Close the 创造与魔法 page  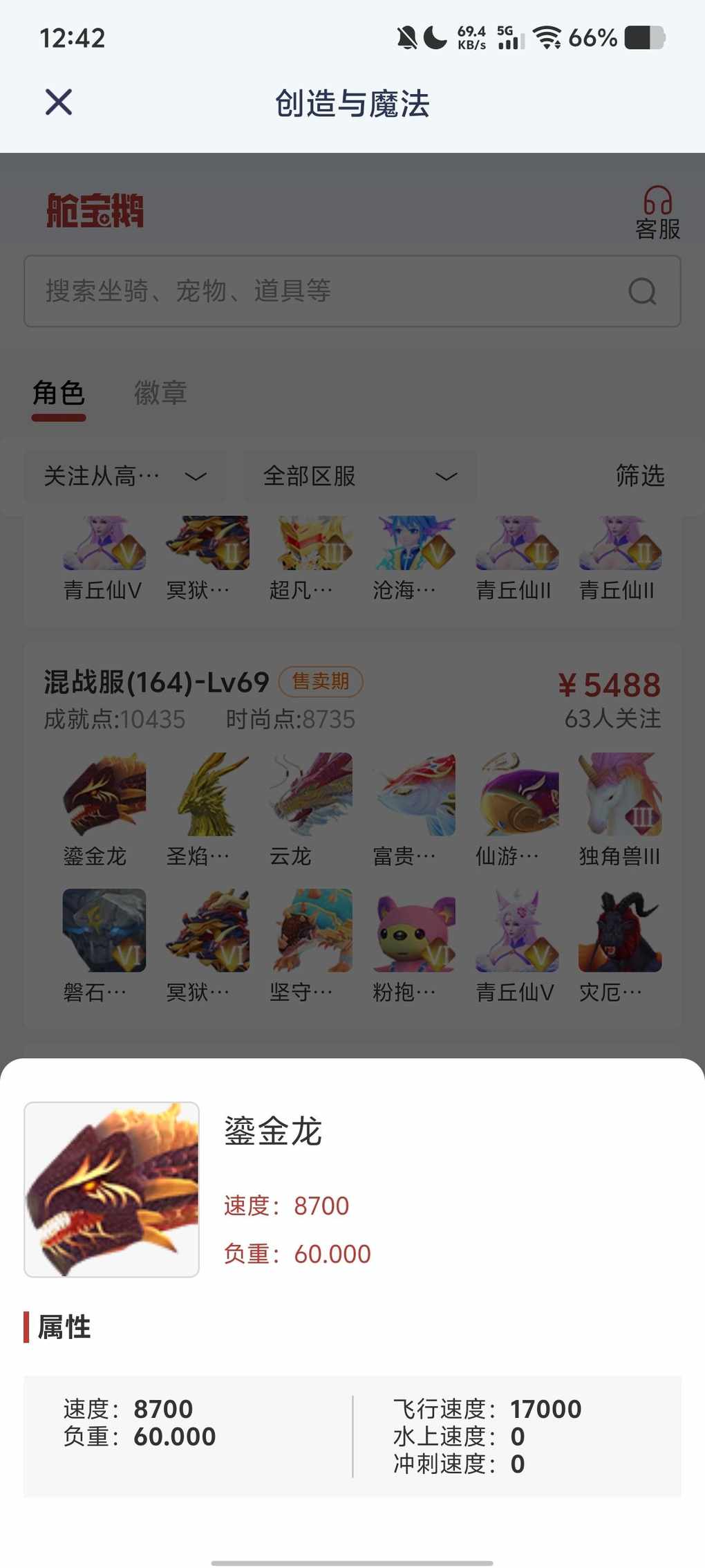59,102
